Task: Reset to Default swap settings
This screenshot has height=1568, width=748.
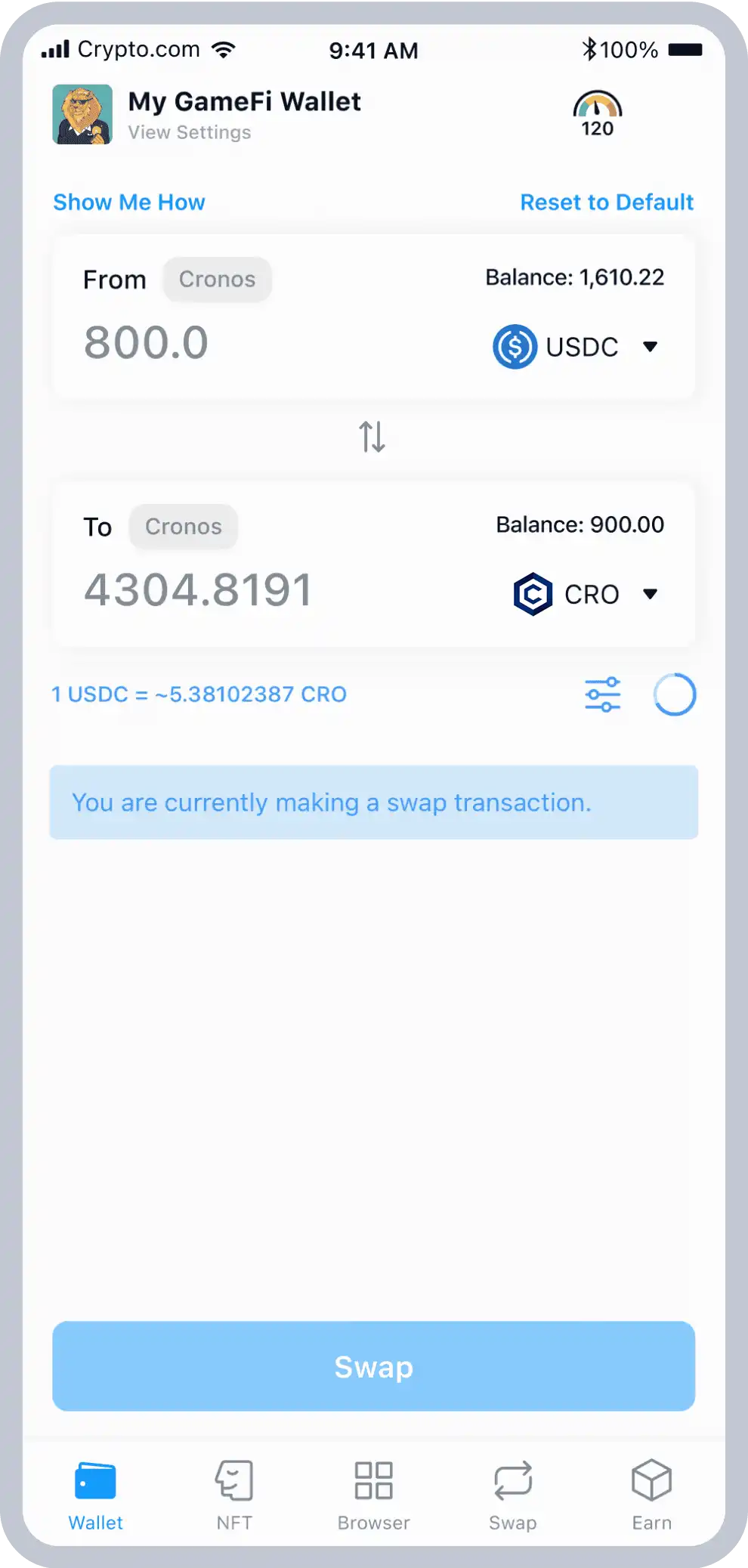Action: [x=607, y=203]
